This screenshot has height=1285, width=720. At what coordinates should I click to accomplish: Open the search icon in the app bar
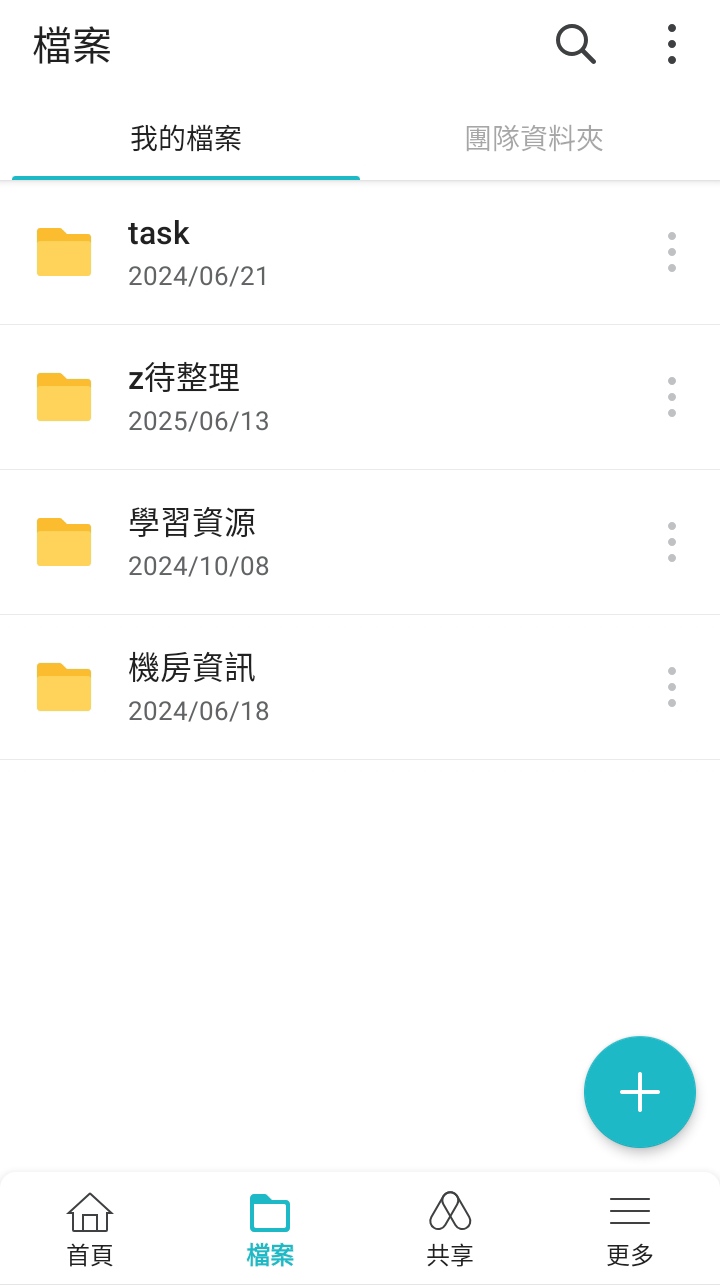[575, 45]
